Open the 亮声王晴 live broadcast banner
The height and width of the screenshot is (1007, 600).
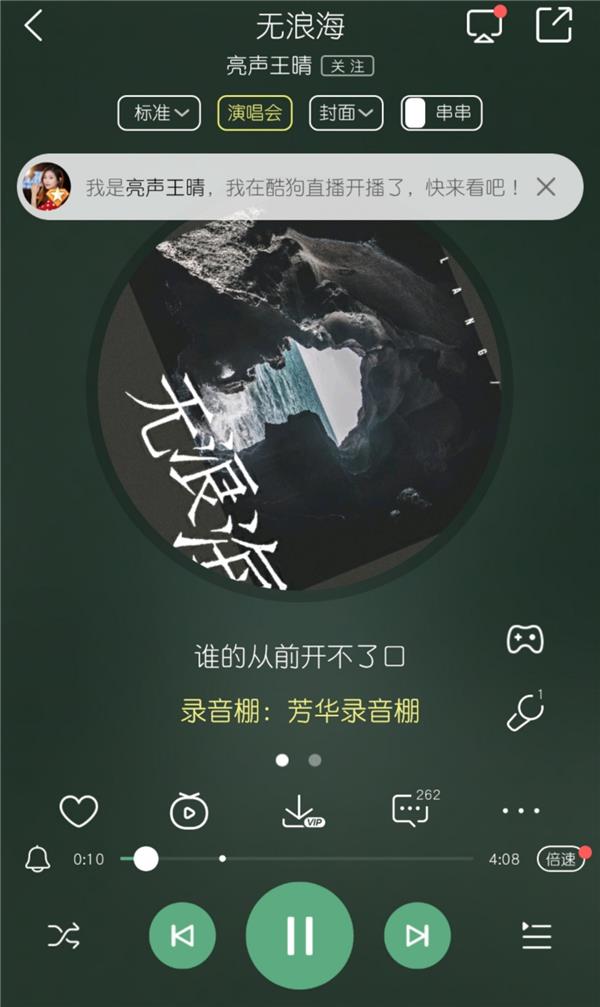click(x=300, y=187)
